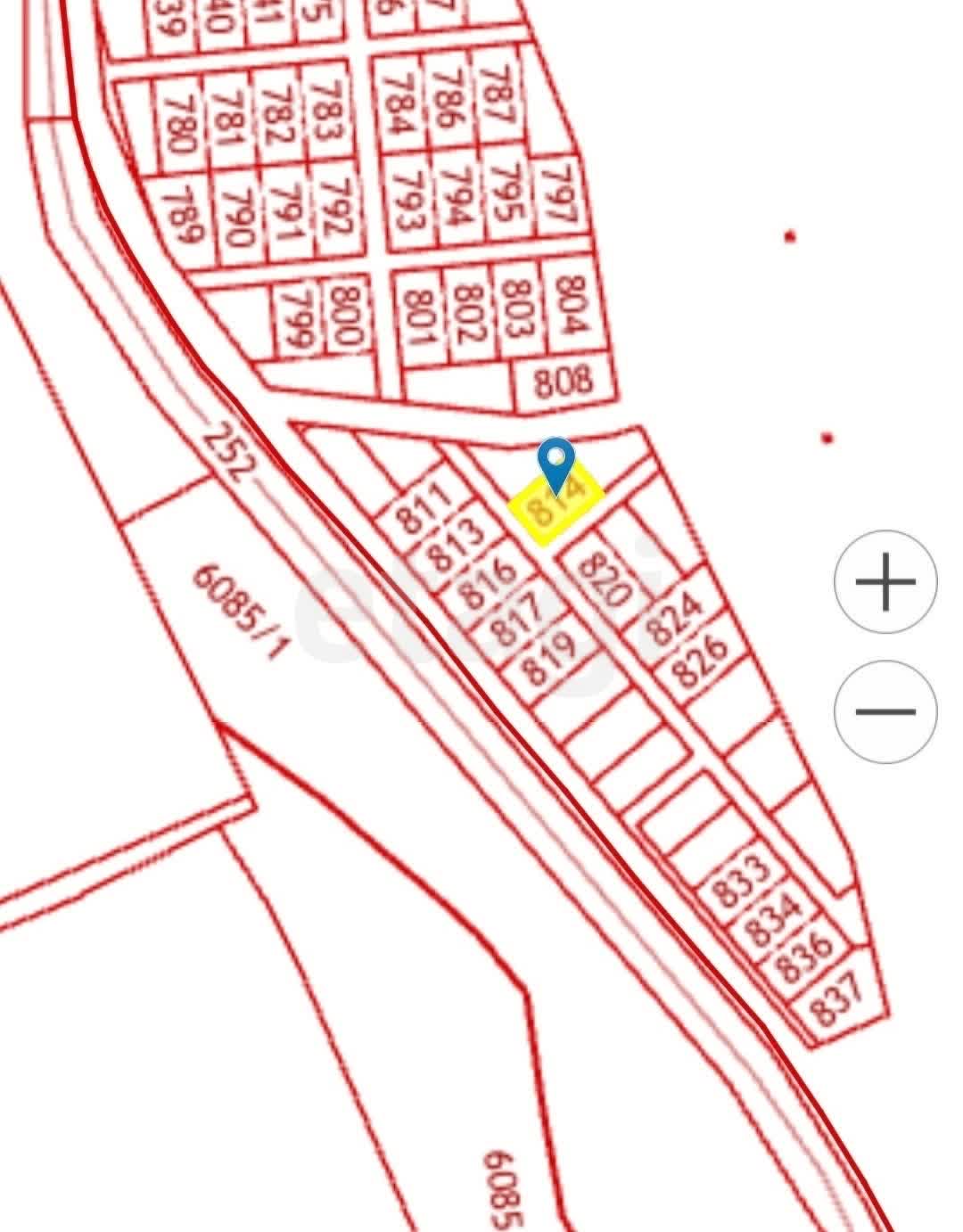Image resolution: width=963 pixels, height=1232 pixels.
Task: Tap the blue pin on plot 814
Action: (556, 464)
